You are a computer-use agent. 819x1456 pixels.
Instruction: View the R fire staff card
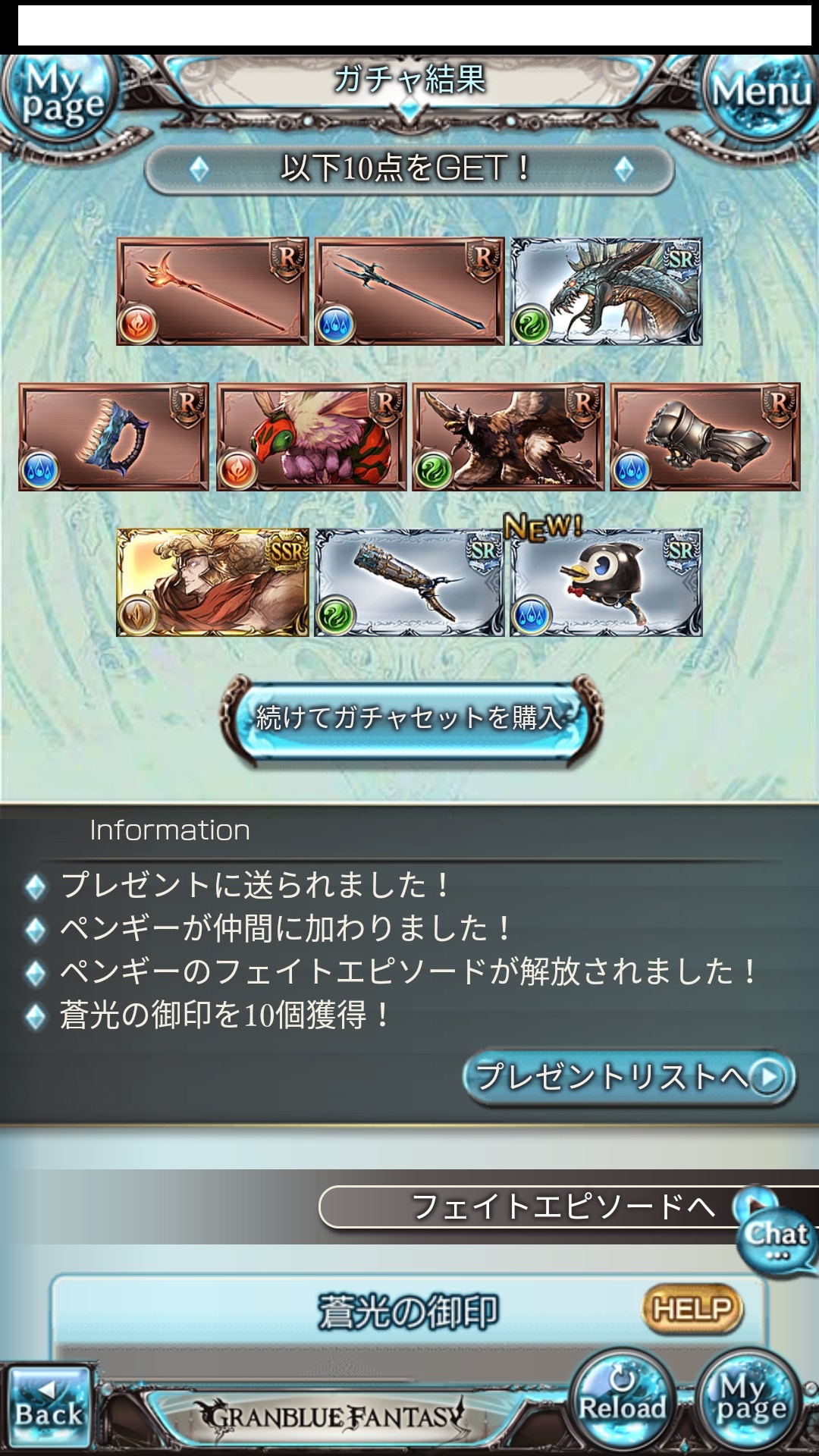point(212,292)
